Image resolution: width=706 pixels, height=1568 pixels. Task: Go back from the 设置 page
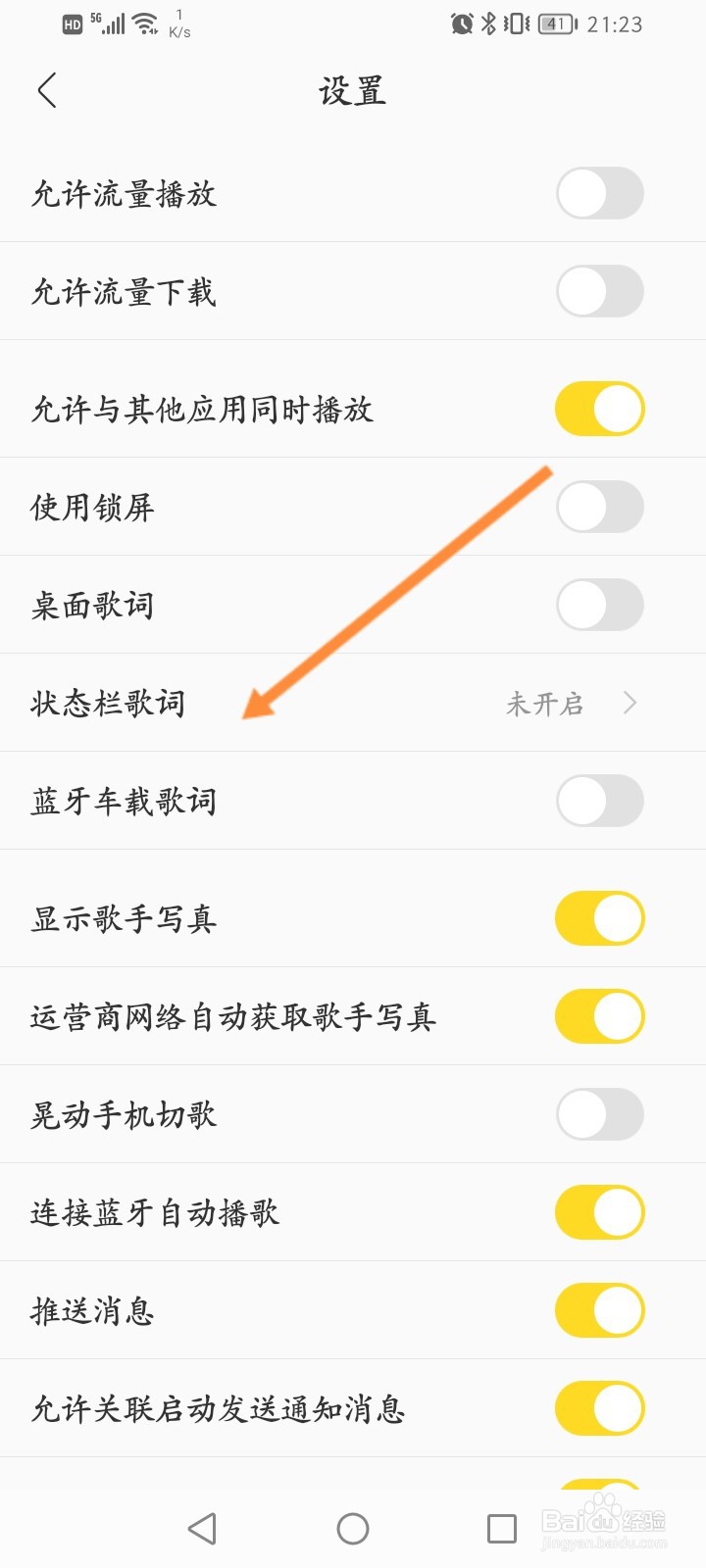tap(47, 91)
